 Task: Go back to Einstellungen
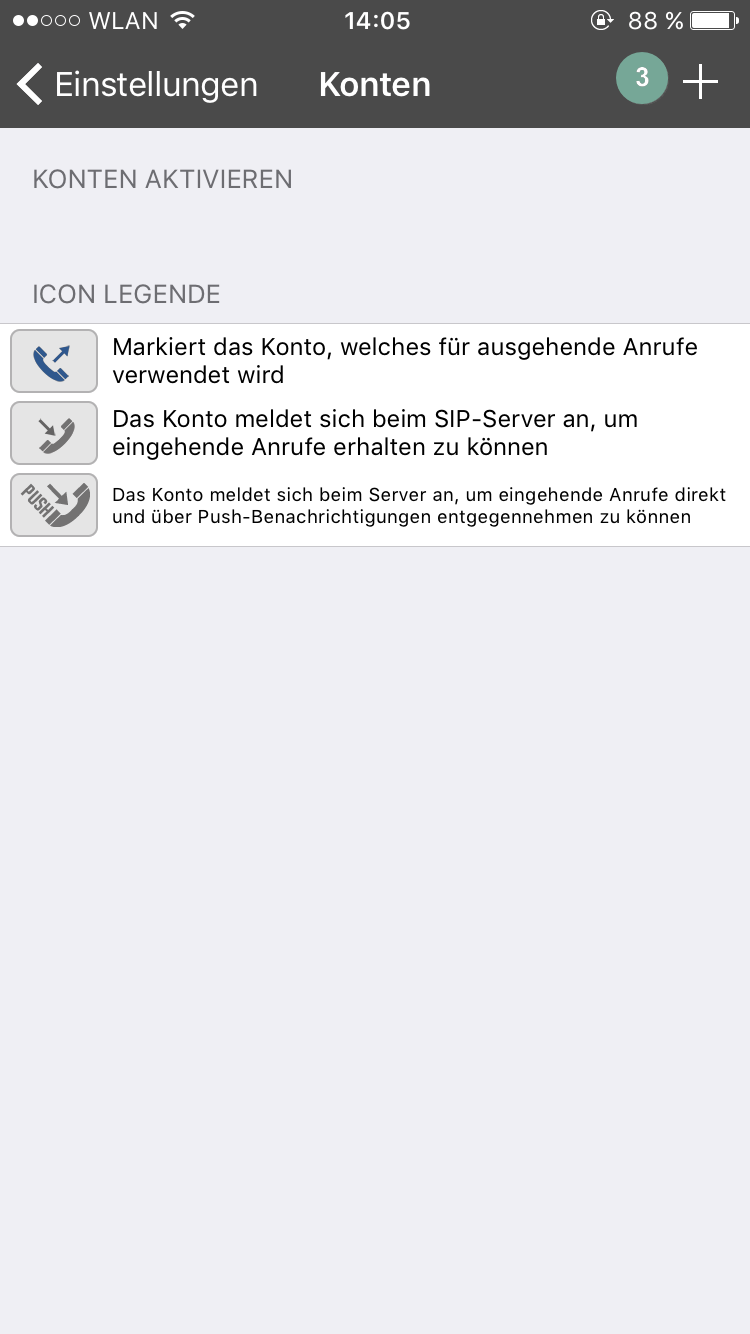coord(138,84)
